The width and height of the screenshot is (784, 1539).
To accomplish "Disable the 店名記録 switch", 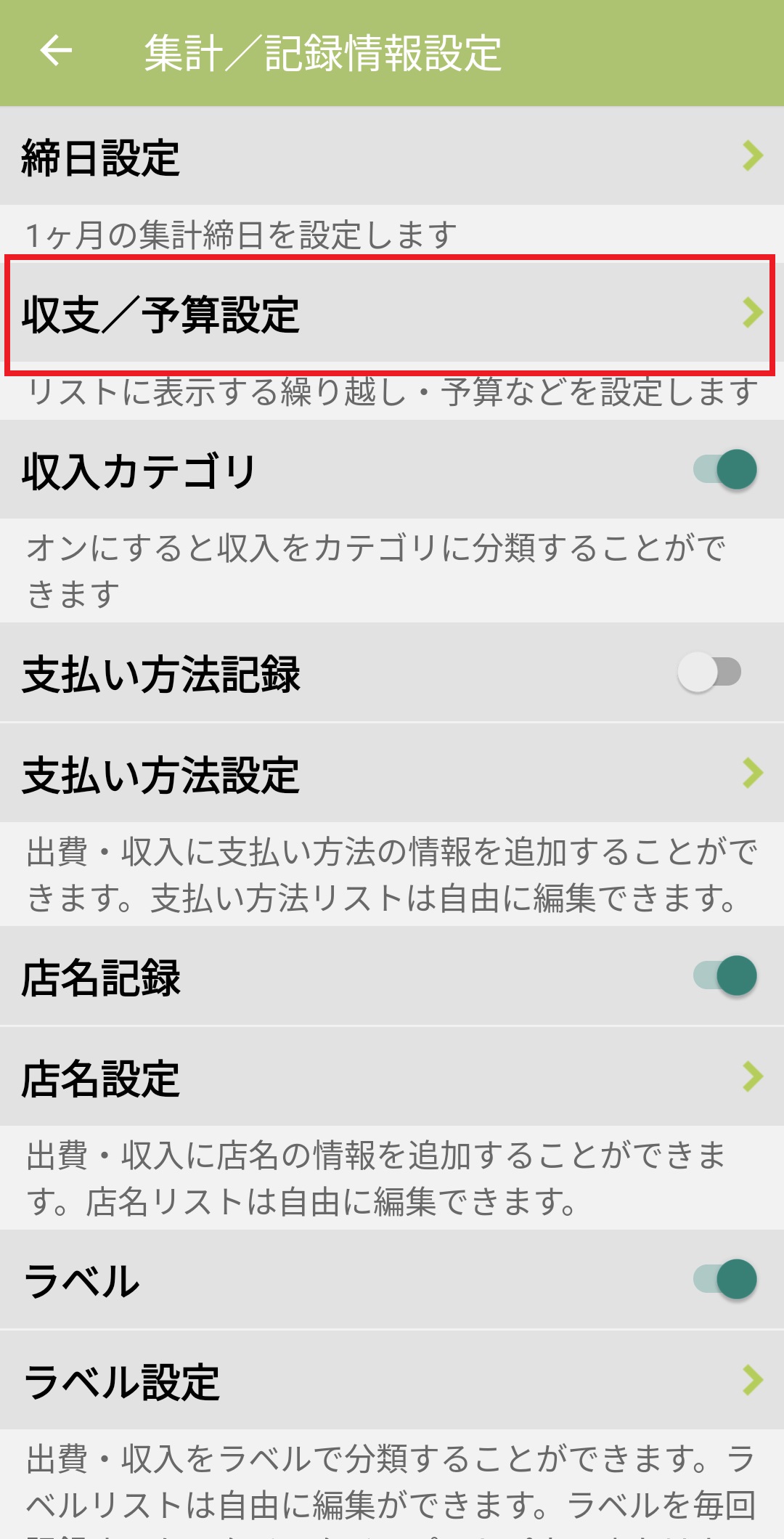I will point(724,975).
